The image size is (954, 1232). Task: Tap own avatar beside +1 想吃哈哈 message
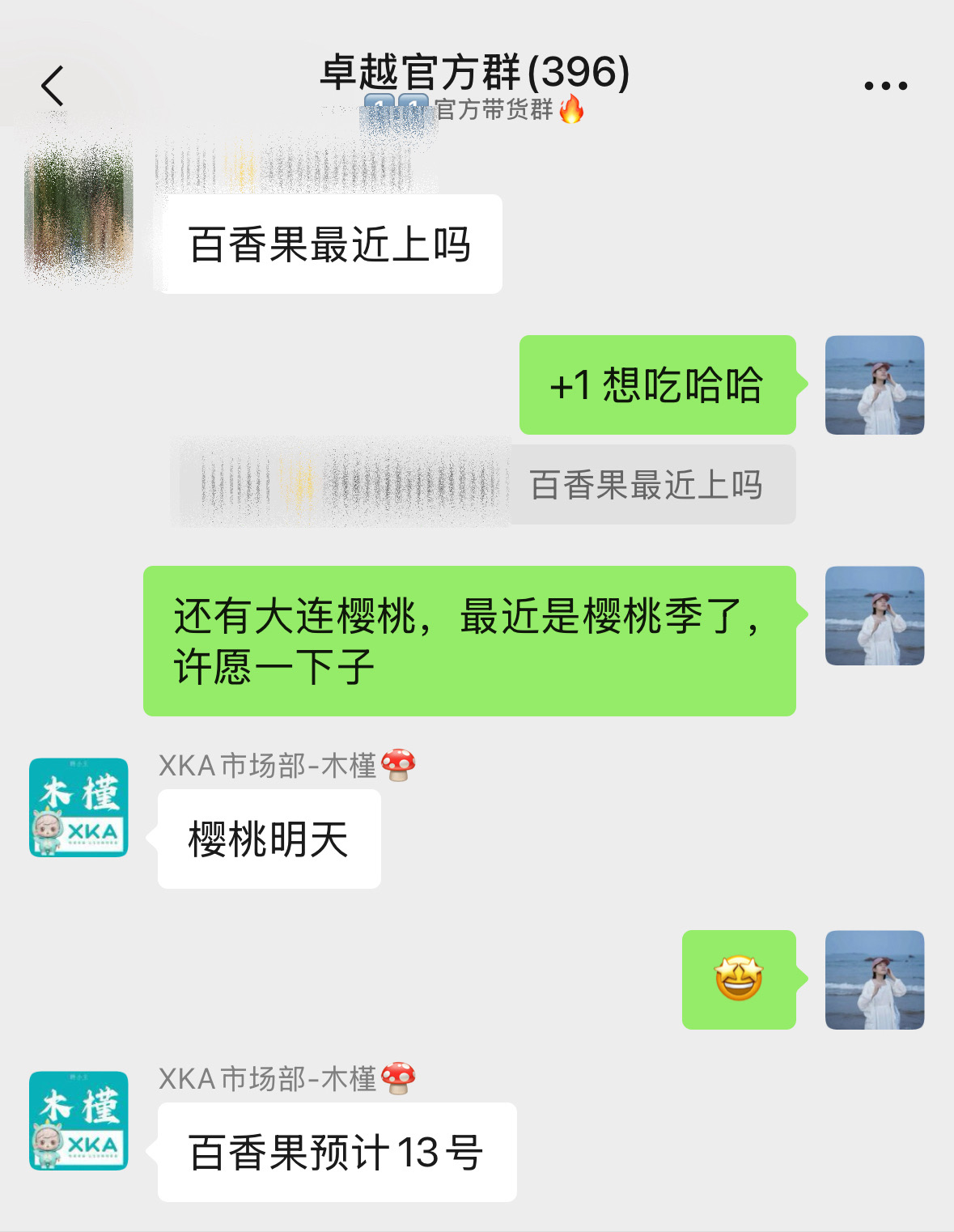pos(875,385)
